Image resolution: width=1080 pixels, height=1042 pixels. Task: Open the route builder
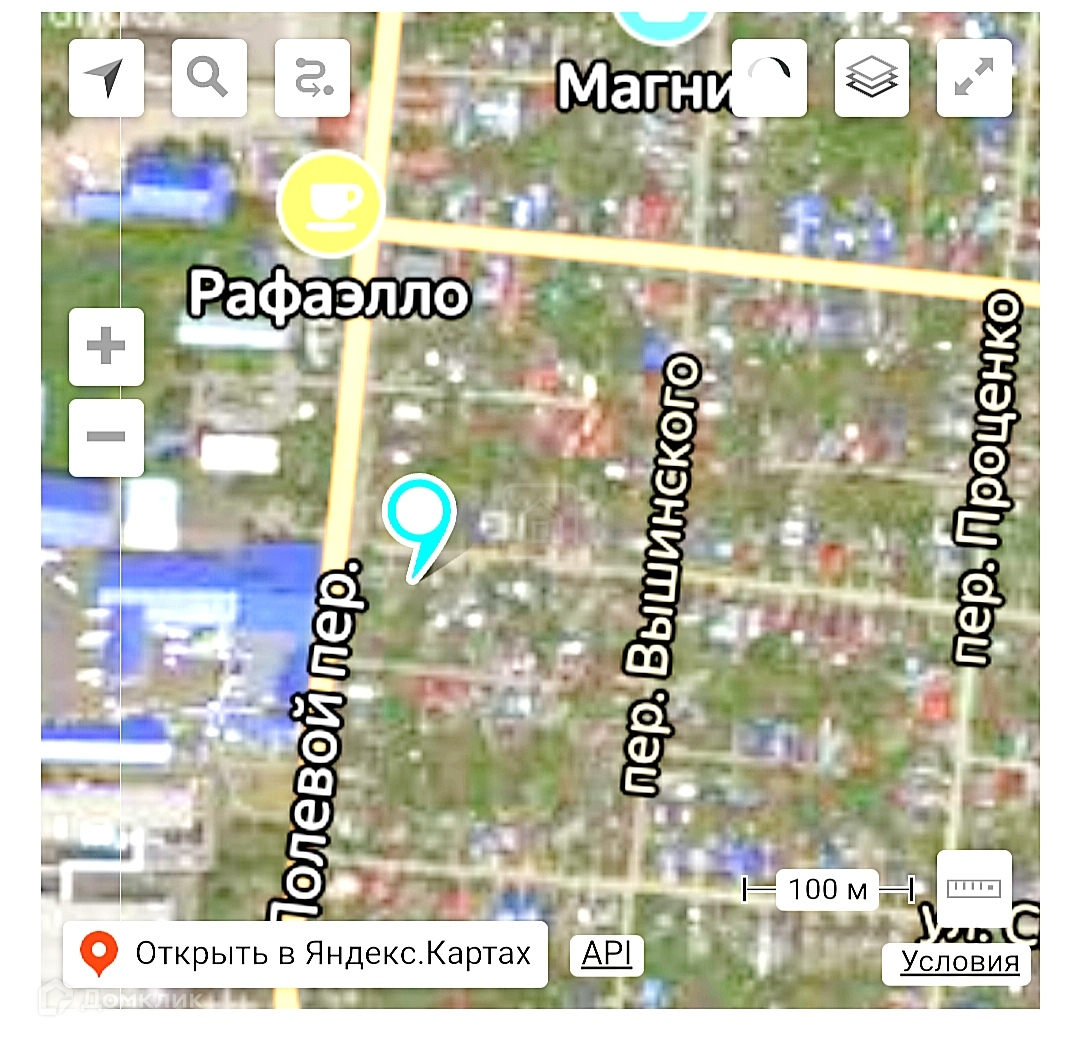click(x=311, y=78)
